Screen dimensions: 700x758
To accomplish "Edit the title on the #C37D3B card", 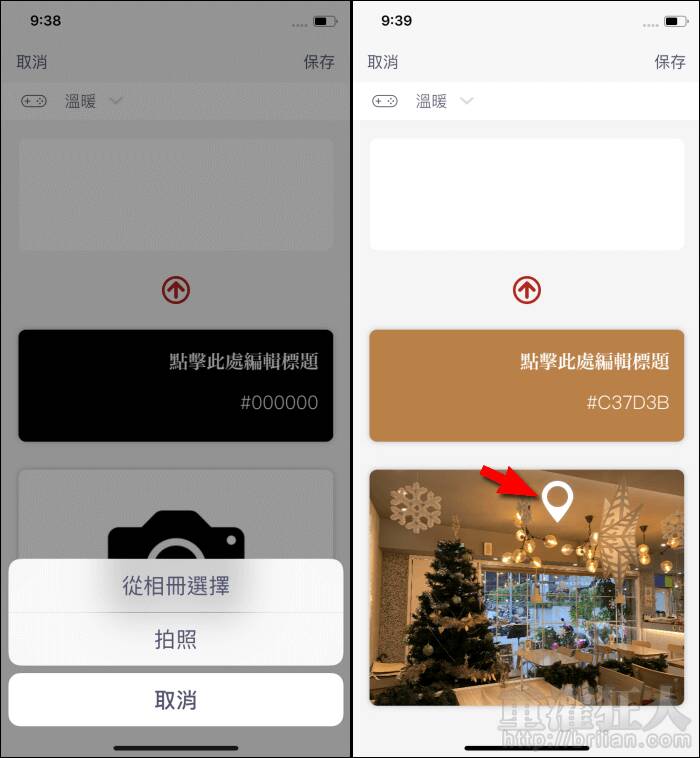I will (594, 361).
